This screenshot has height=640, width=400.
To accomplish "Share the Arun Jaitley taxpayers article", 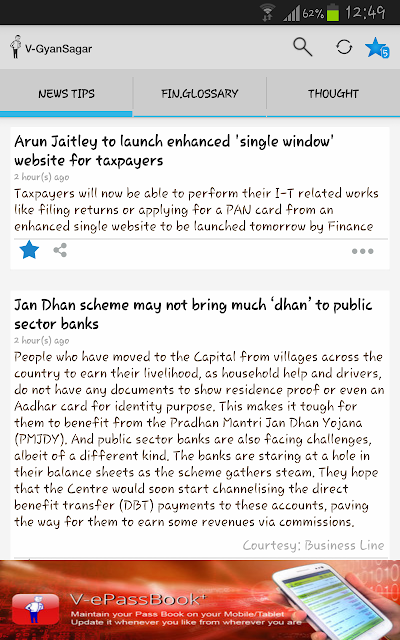I will 60,250.
